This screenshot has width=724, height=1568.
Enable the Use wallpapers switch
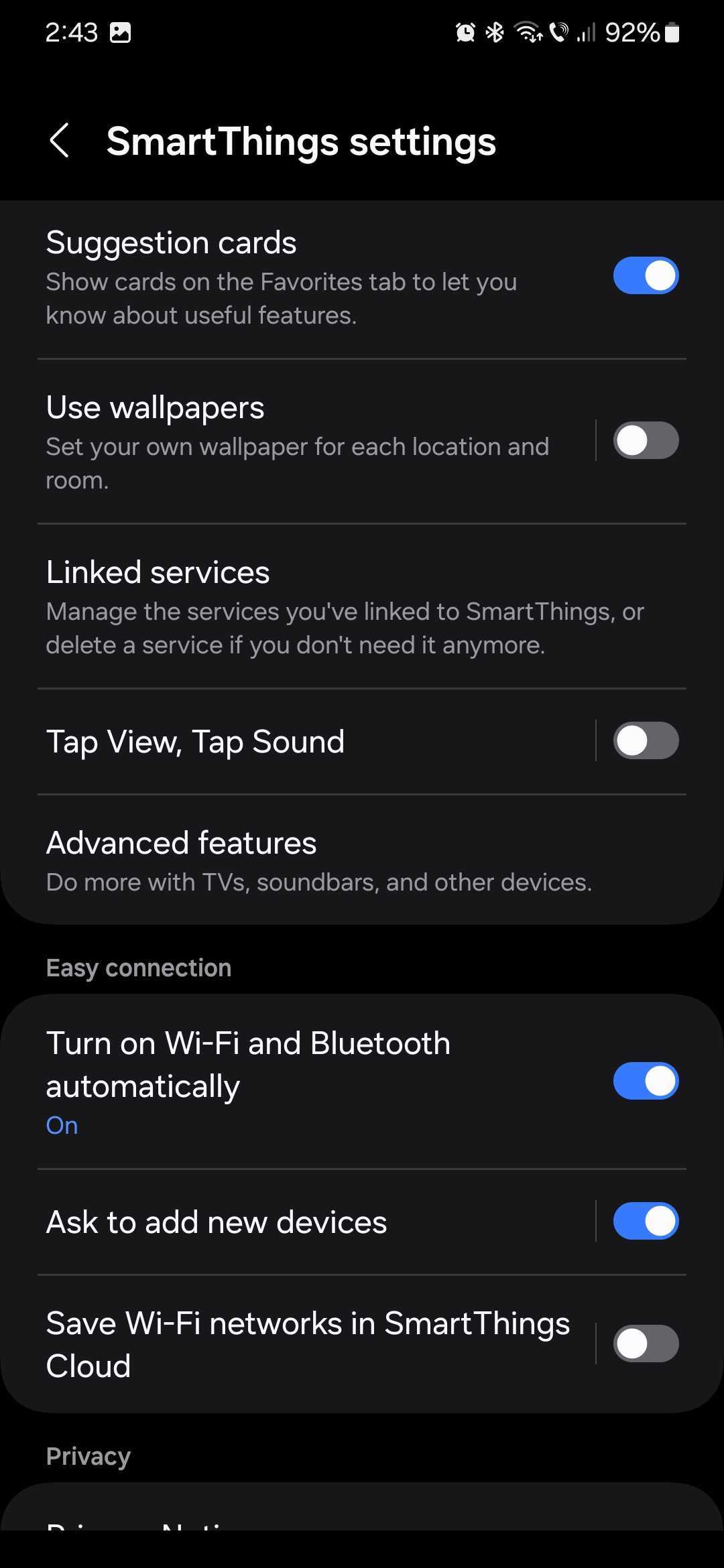[x=646, y=440]
